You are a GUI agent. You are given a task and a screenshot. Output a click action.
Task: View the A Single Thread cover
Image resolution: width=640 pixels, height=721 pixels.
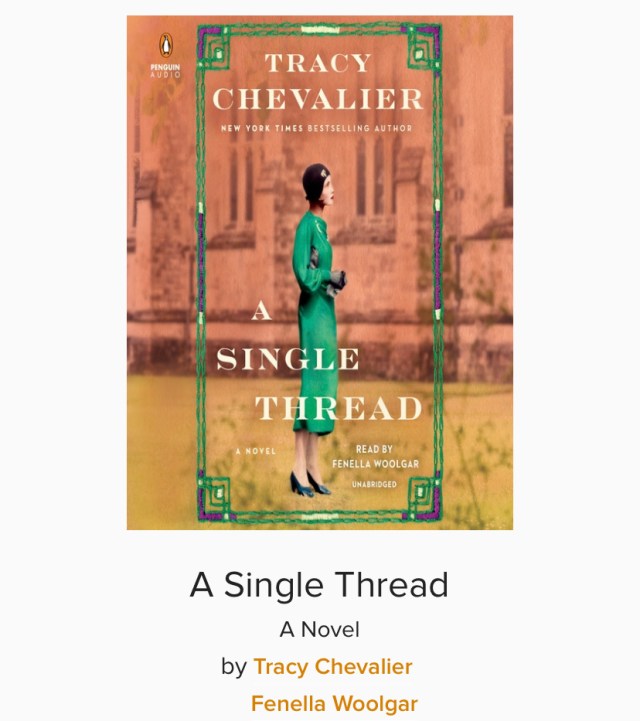click(x=319, y=272)
